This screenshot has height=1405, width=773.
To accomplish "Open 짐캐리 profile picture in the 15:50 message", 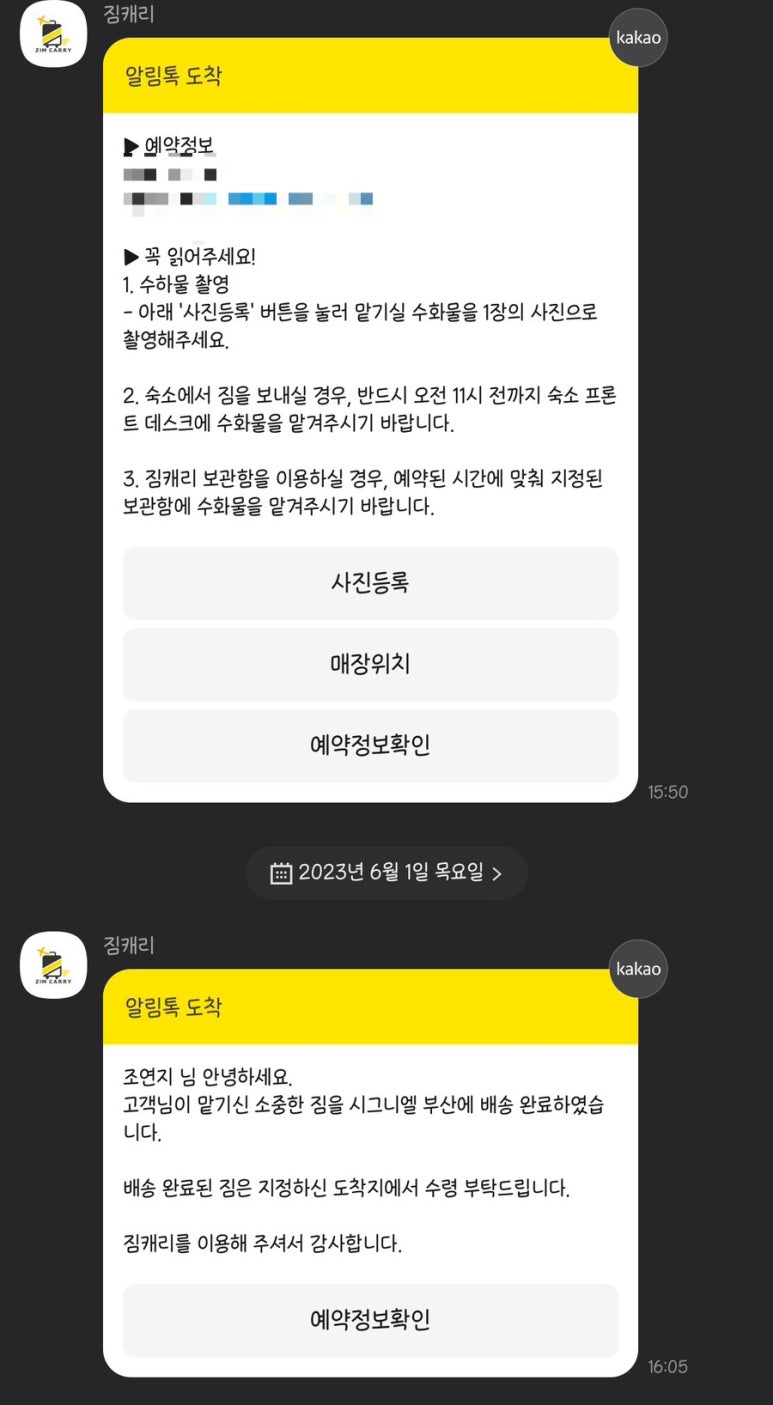I will click(x=54, y=33).
